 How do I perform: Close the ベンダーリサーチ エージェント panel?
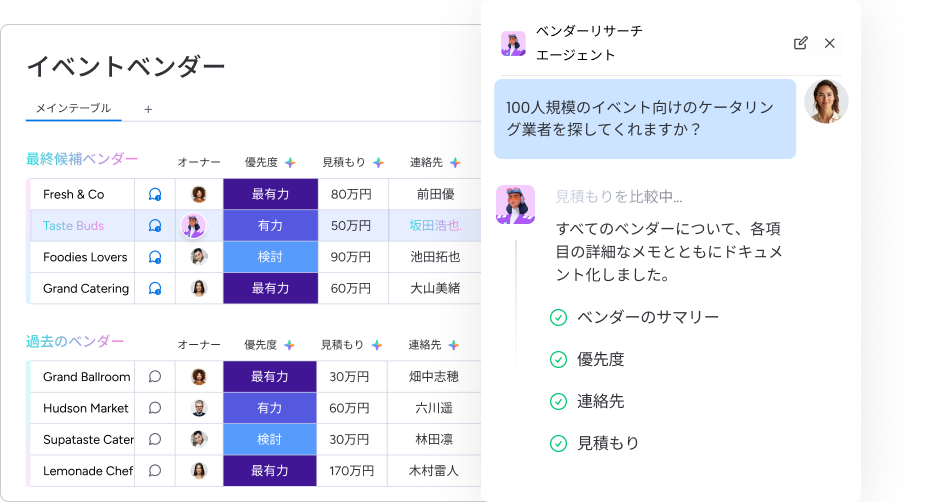pyautogui.click(x=829, y=43)
